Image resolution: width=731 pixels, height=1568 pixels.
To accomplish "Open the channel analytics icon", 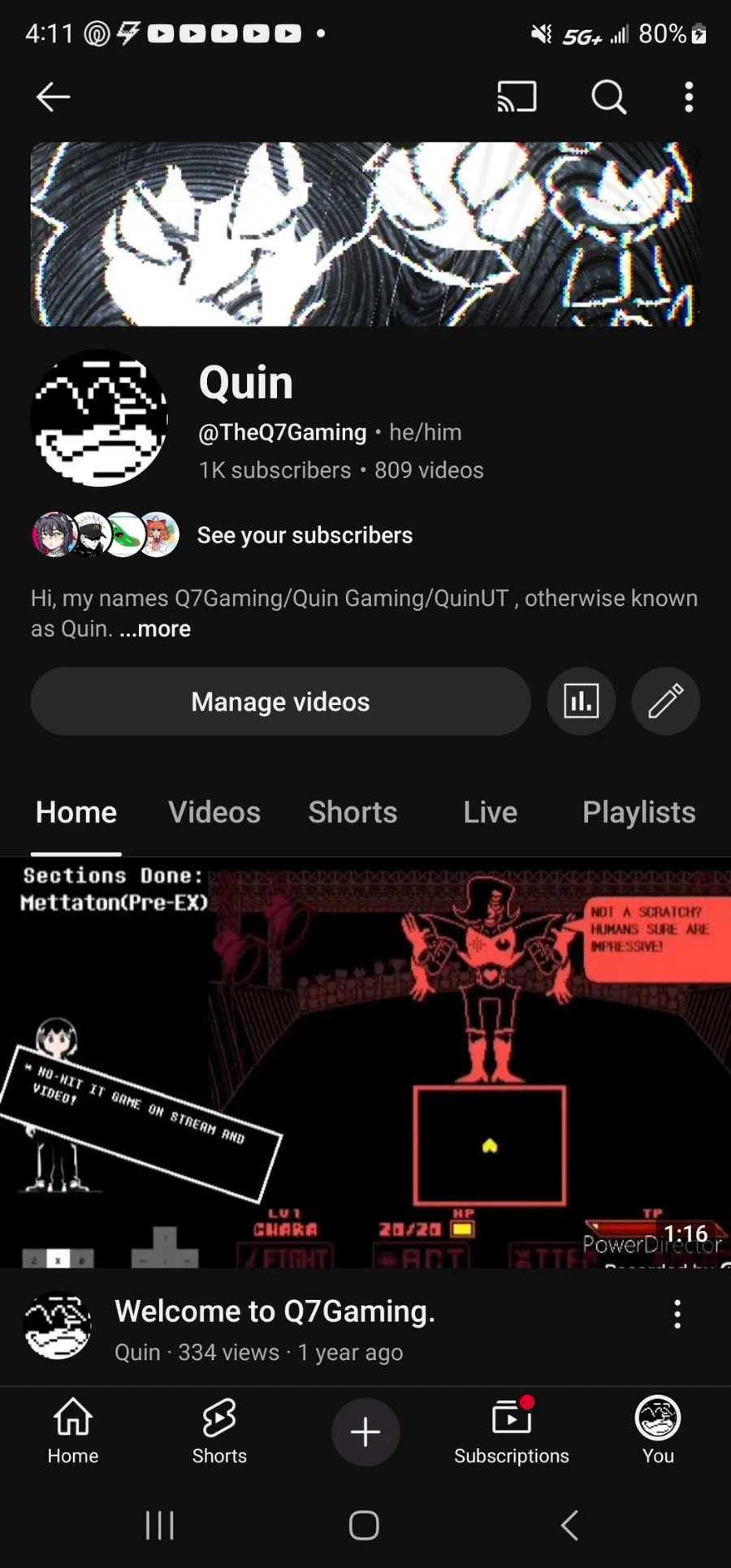I will (581, 702).
